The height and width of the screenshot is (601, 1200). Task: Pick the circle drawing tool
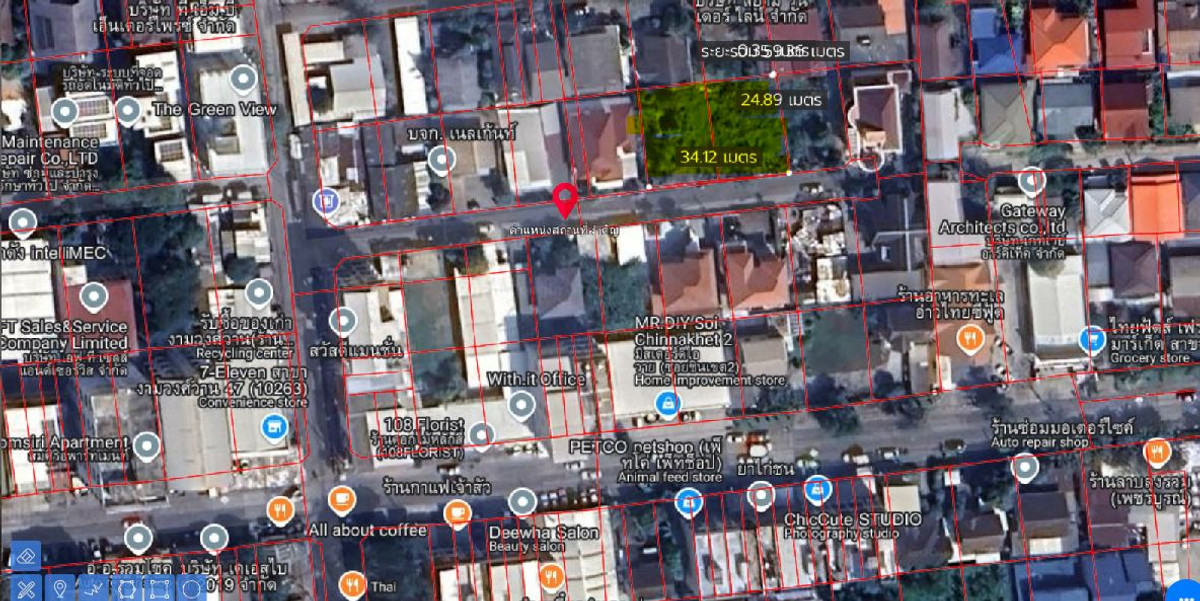tap(191, 589)
